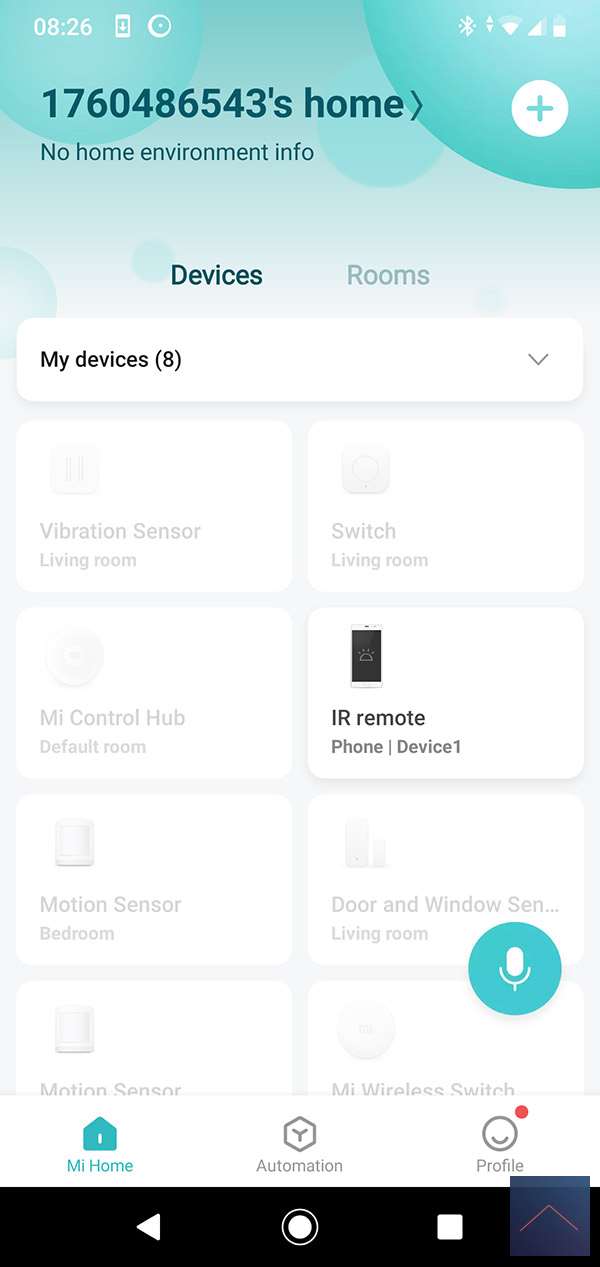Tap the Mi Home bottom tab
The image size is (600, 1267).
(x=100, y=1145)
